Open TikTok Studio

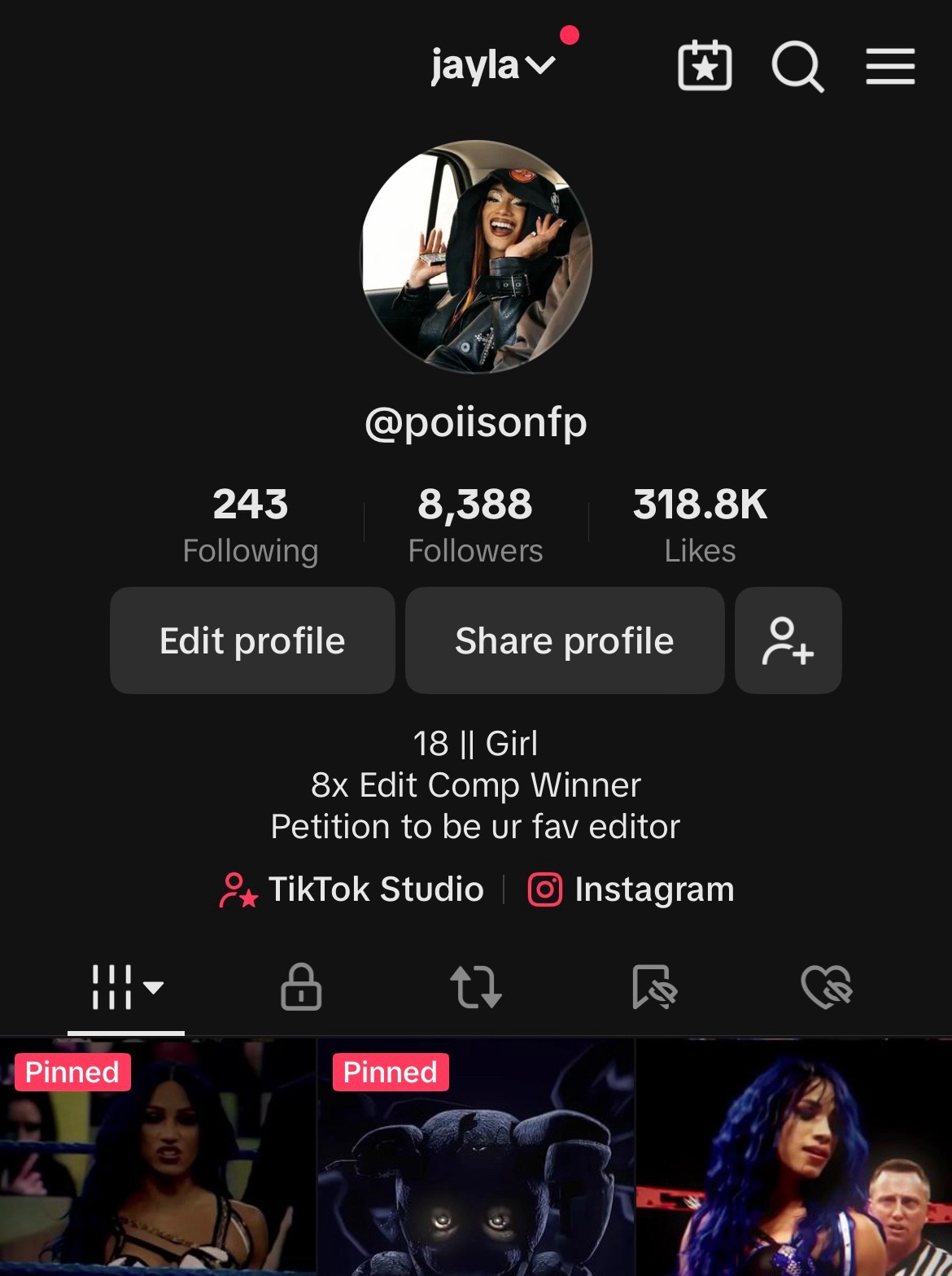pos(352,889)
